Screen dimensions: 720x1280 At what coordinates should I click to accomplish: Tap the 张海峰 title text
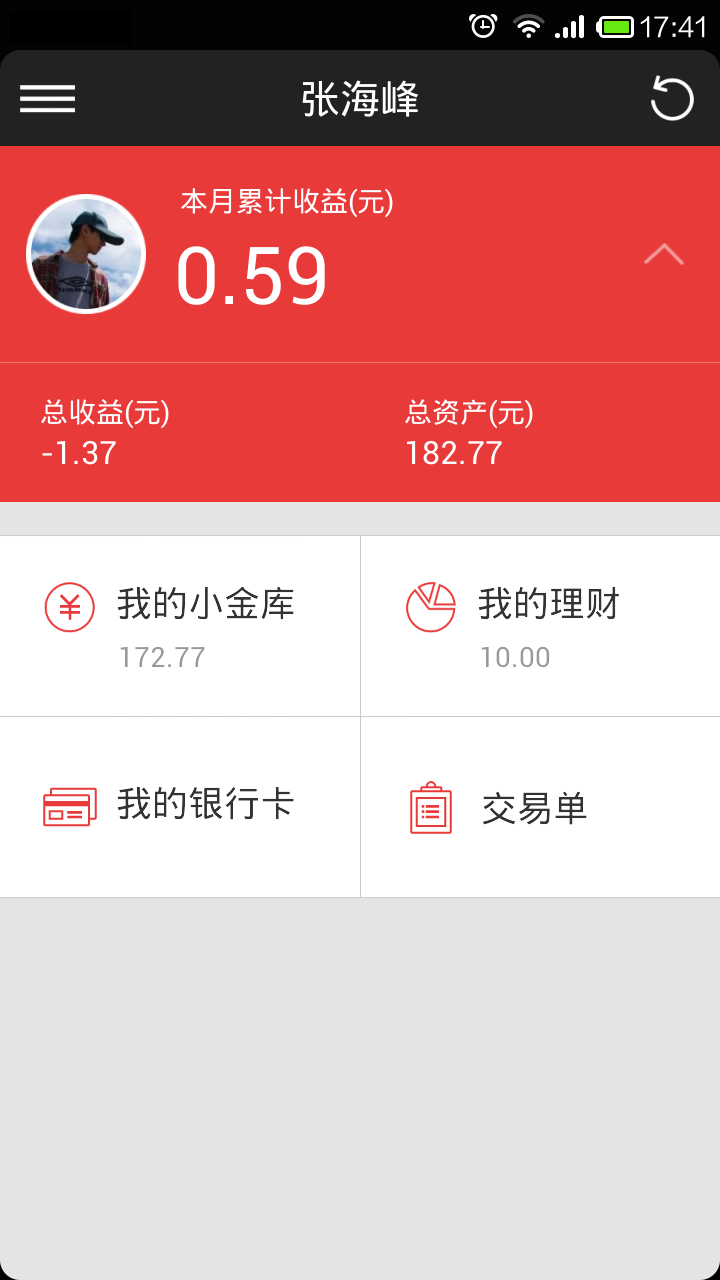359,98
